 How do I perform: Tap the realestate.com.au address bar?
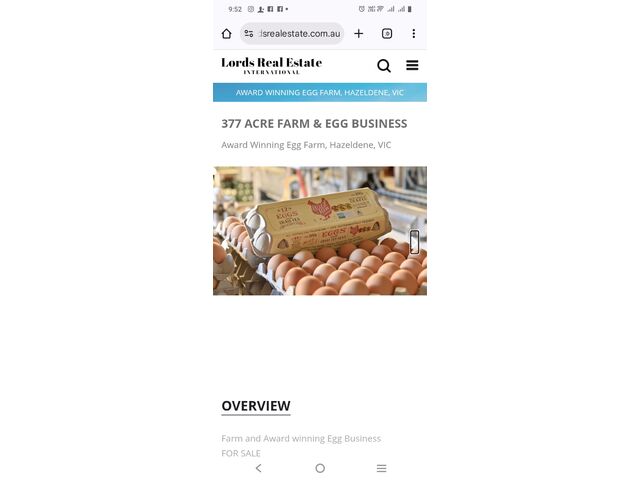click(x=297, y=33)
